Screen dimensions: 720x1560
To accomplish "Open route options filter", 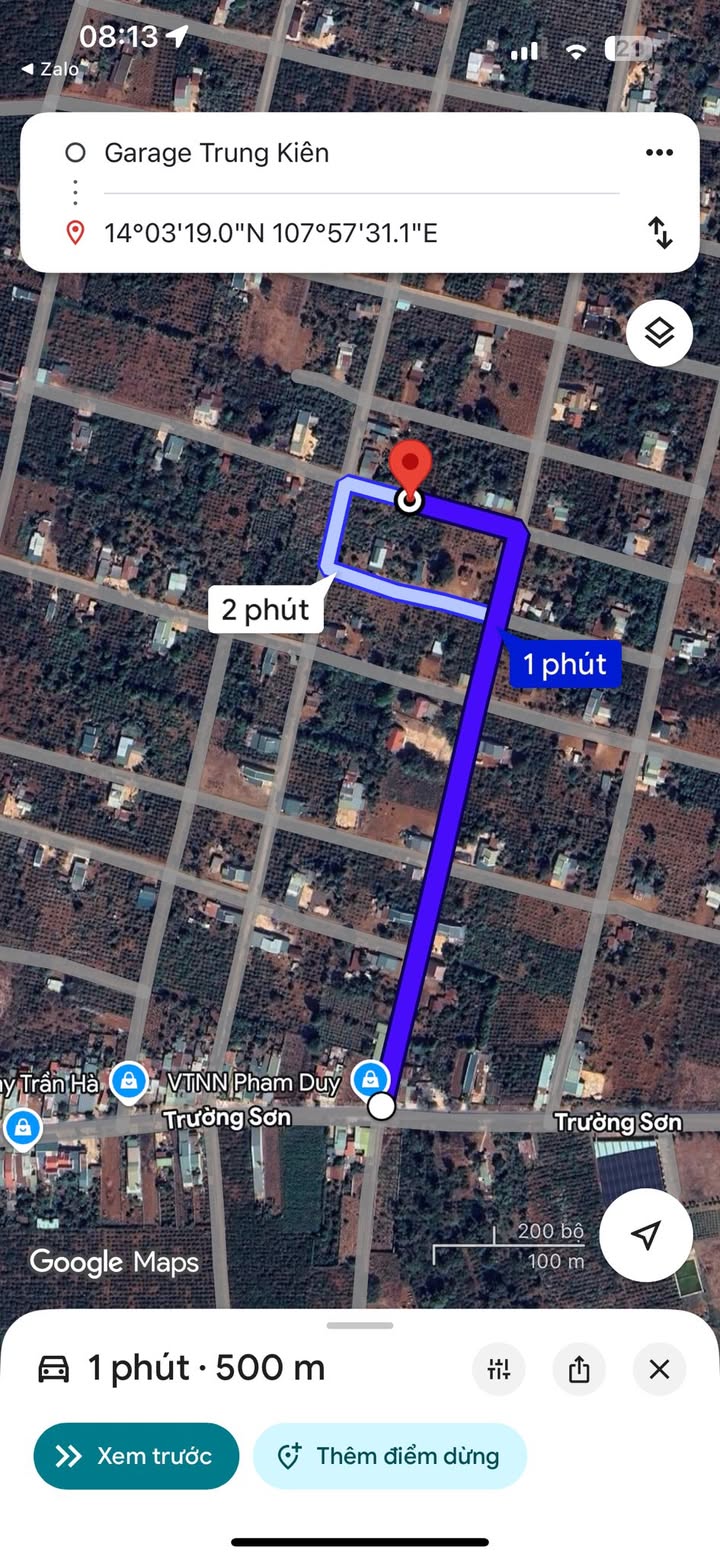I will point(499,1369).
